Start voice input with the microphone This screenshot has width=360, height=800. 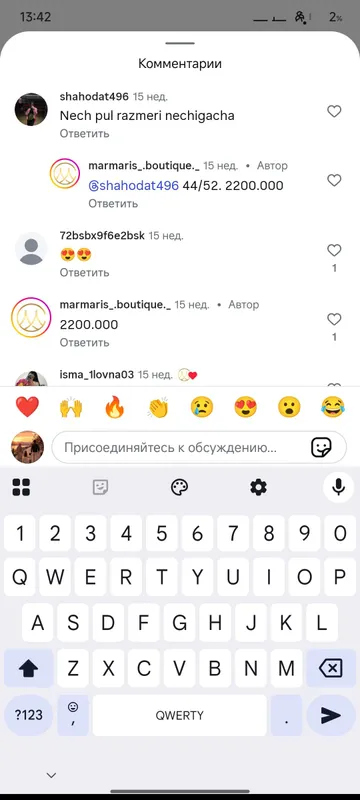[338, 488]
